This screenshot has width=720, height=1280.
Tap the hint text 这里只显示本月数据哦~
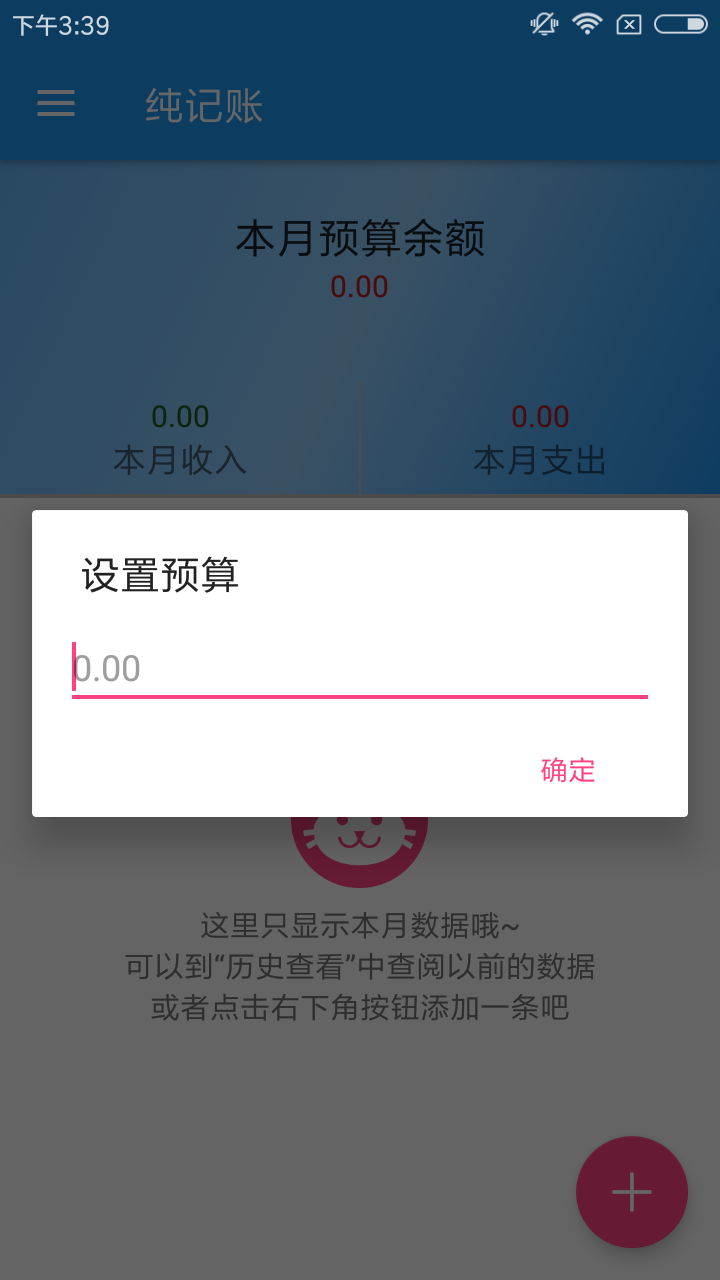tap(360, 926)
